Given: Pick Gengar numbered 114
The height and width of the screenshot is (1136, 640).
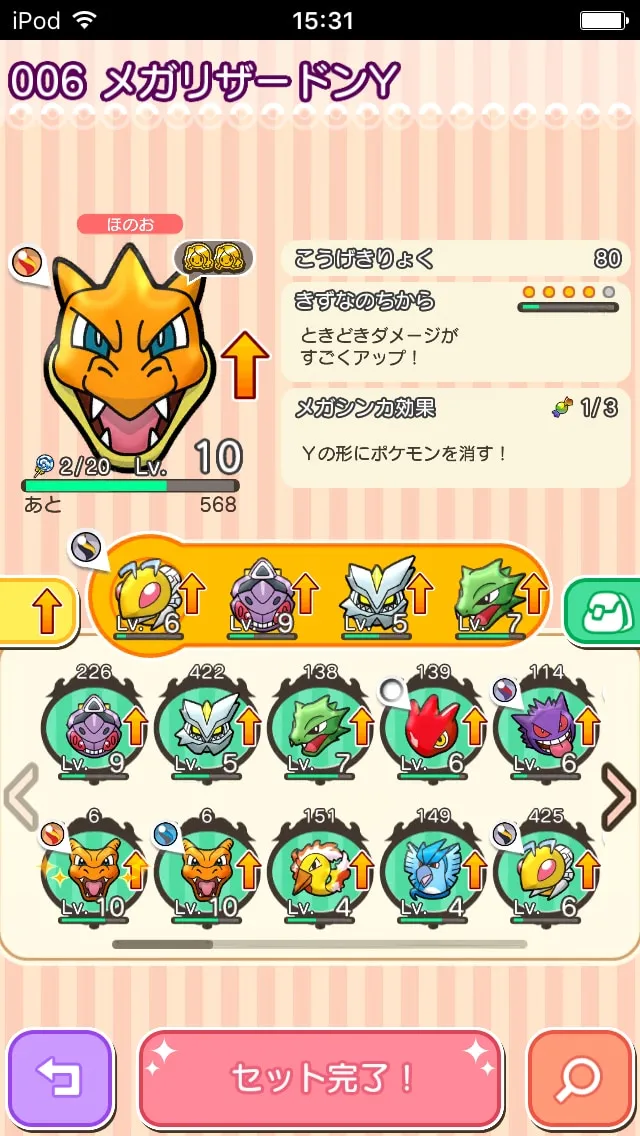Looking at the screenshot, I should click(547, 724).
